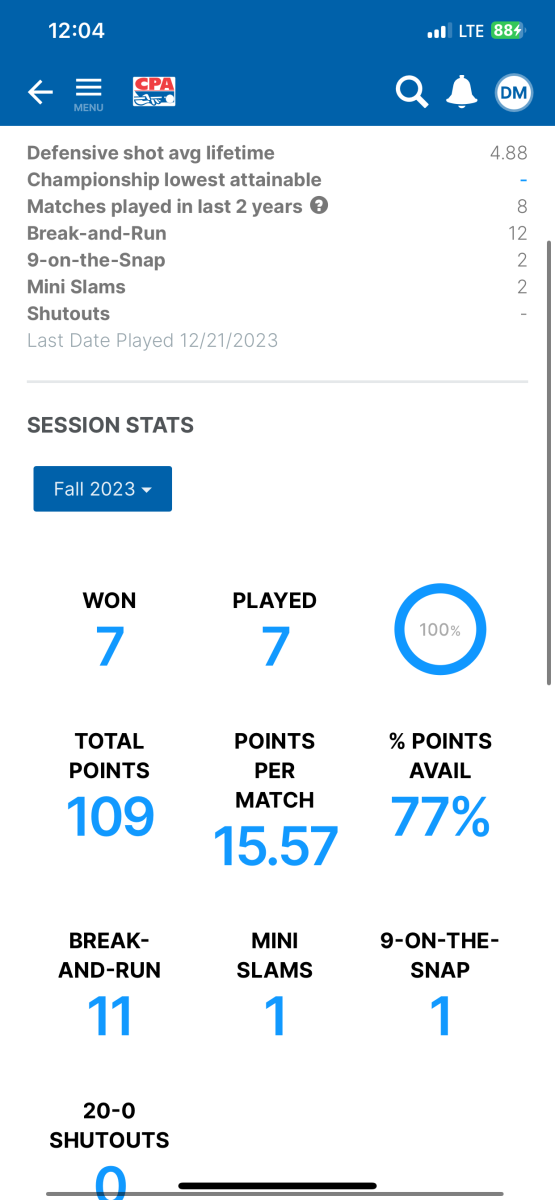Expand the Fall 2023 session dropdown
The width and height of the screenshot is (555, 1200).
(103, 489)
